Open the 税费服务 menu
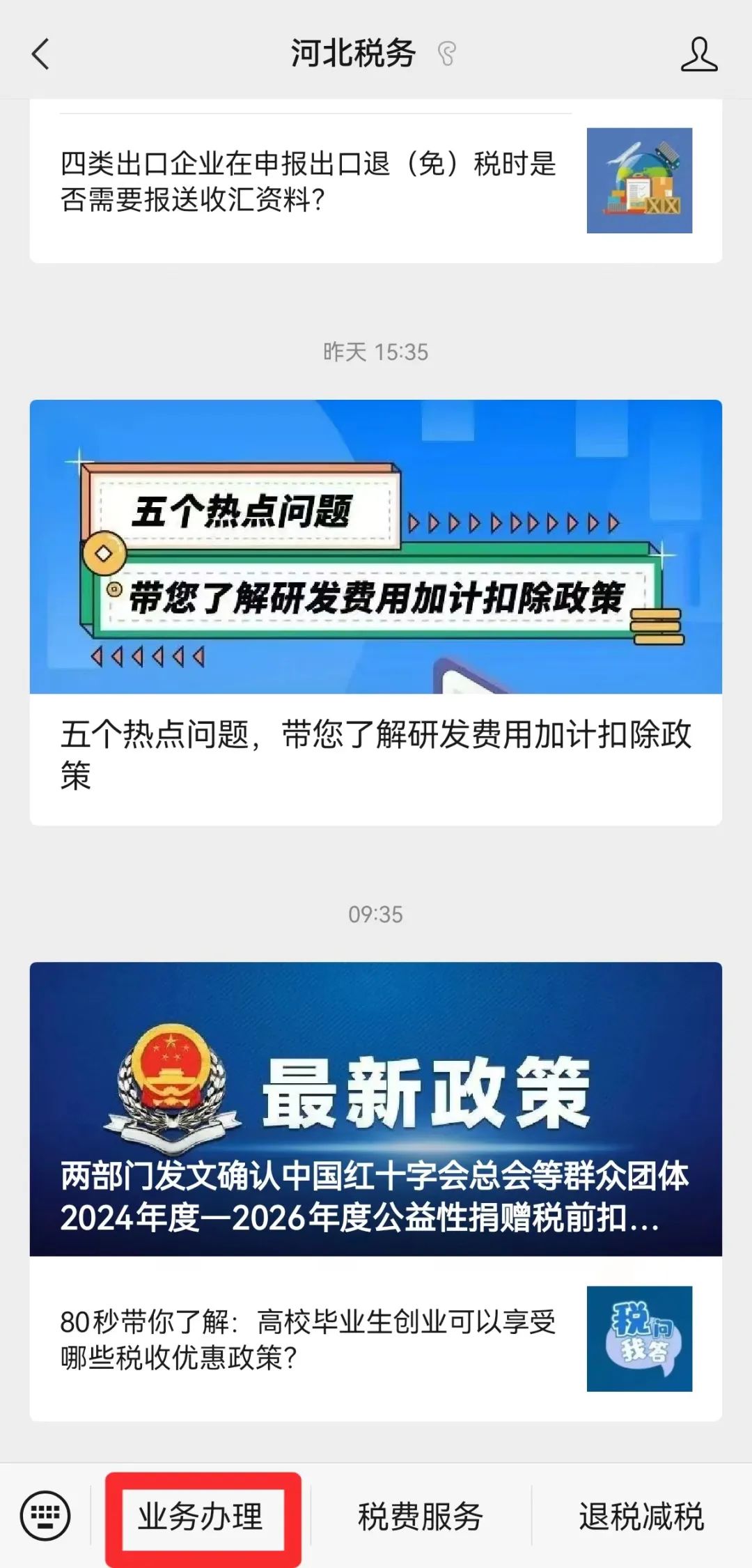The image size is (752, 1568). click(421, 1516)
